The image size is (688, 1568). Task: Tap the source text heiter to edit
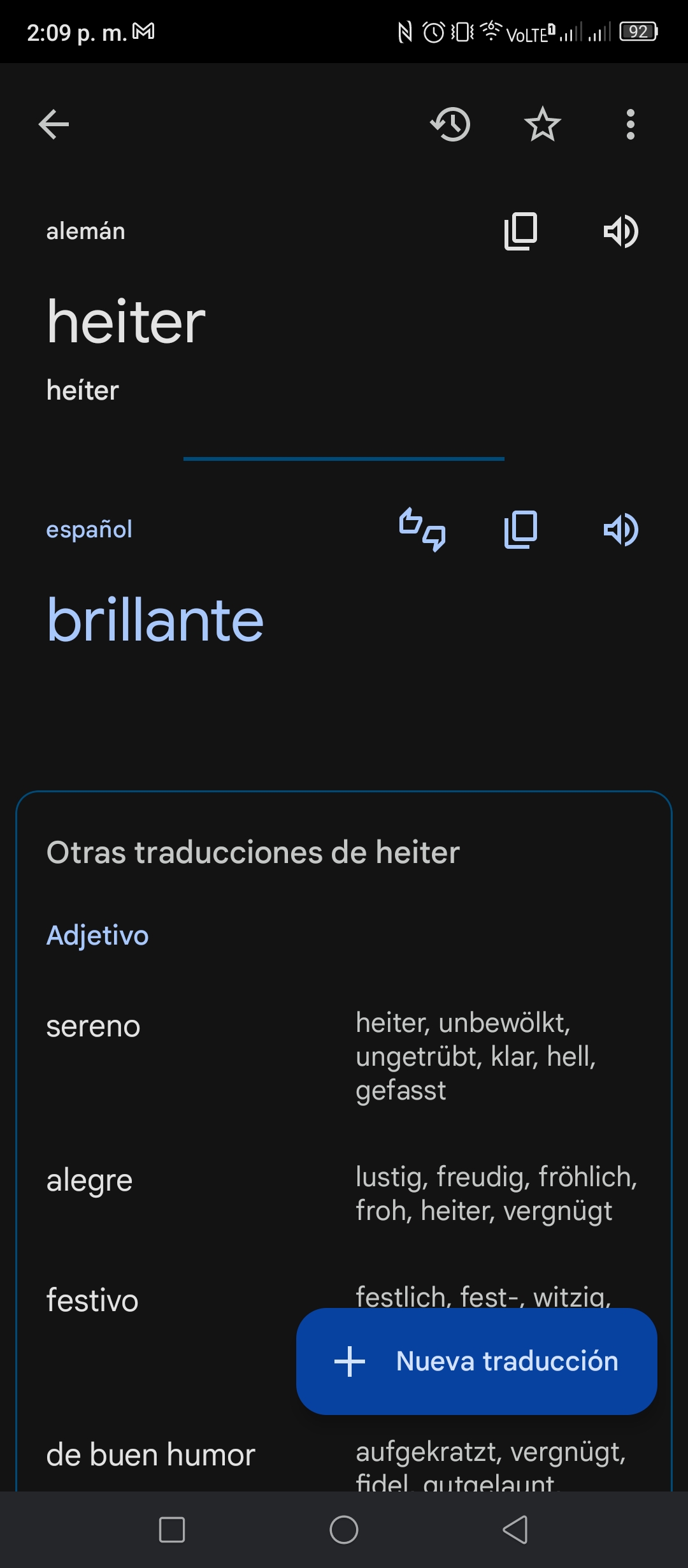[x=126, y=322]
